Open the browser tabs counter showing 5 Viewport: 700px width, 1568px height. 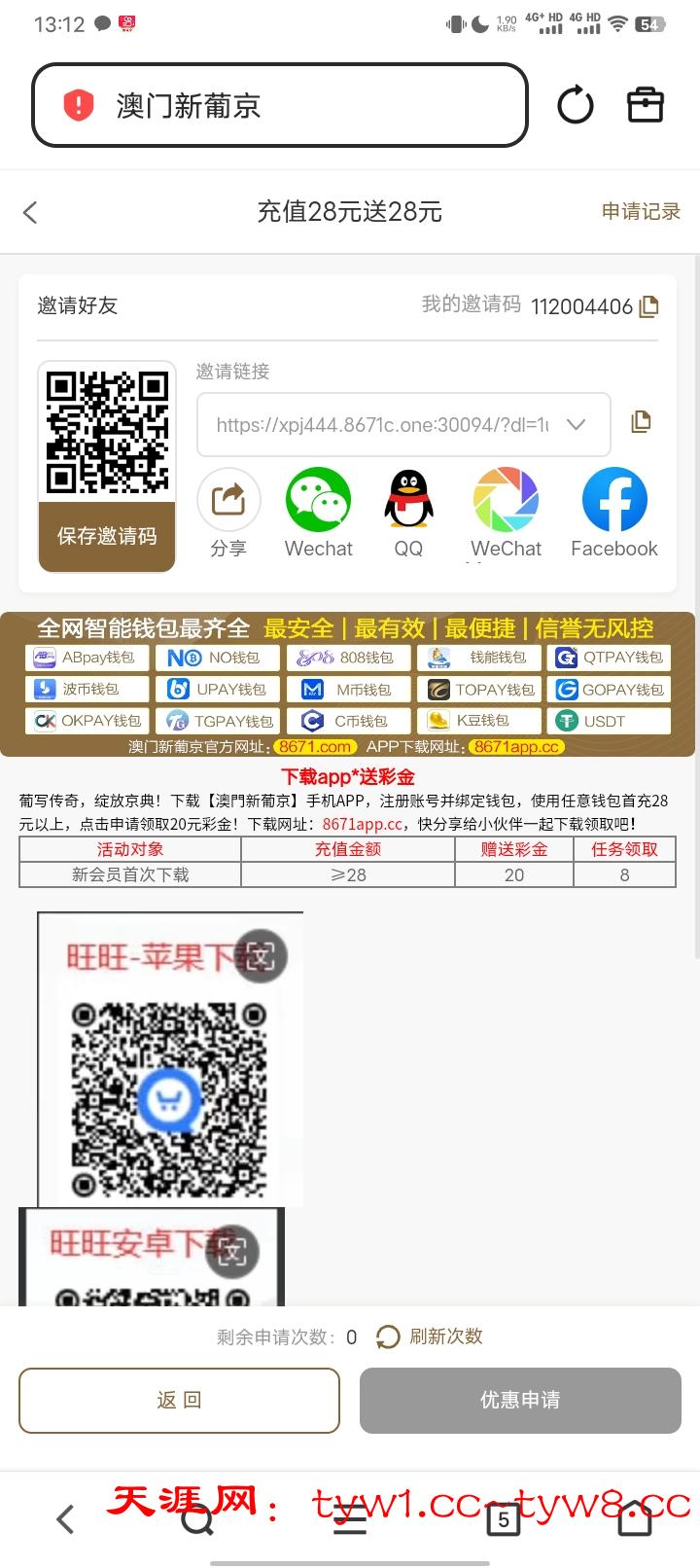[503, 1518]
